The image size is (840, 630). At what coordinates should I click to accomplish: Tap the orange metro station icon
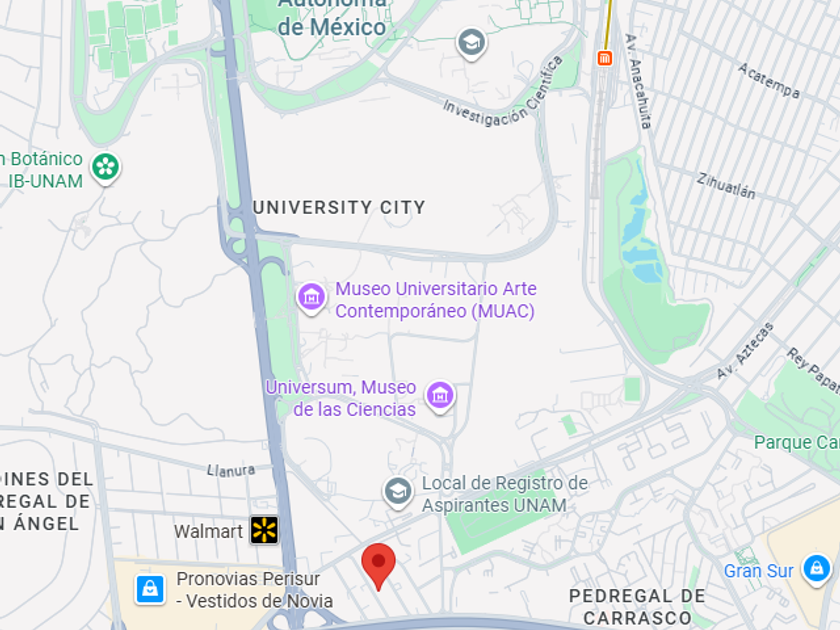coord(604,58)
